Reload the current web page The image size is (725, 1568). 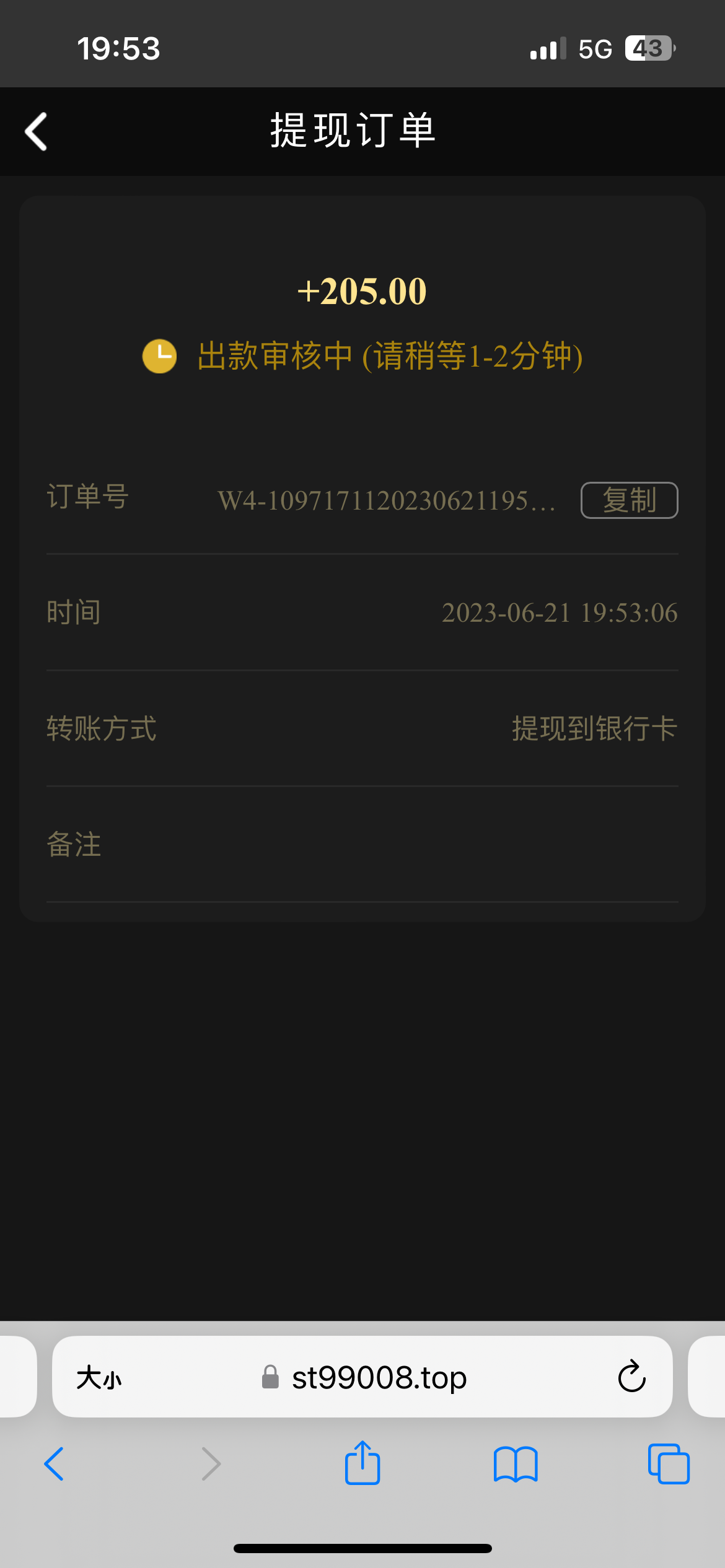(x=631, y=1377)
